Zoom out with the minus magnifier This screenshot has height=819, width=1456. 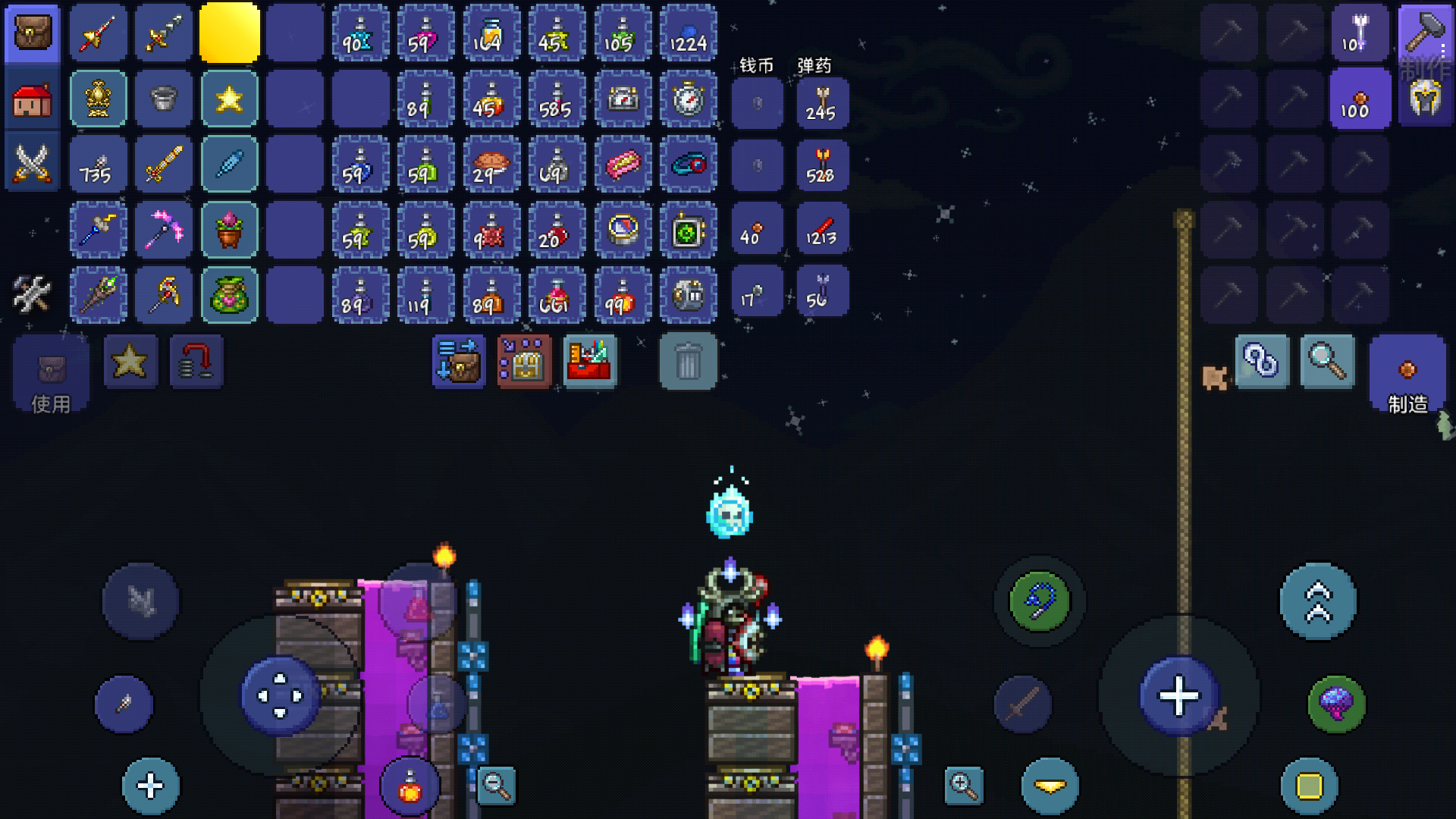point(497,786)
